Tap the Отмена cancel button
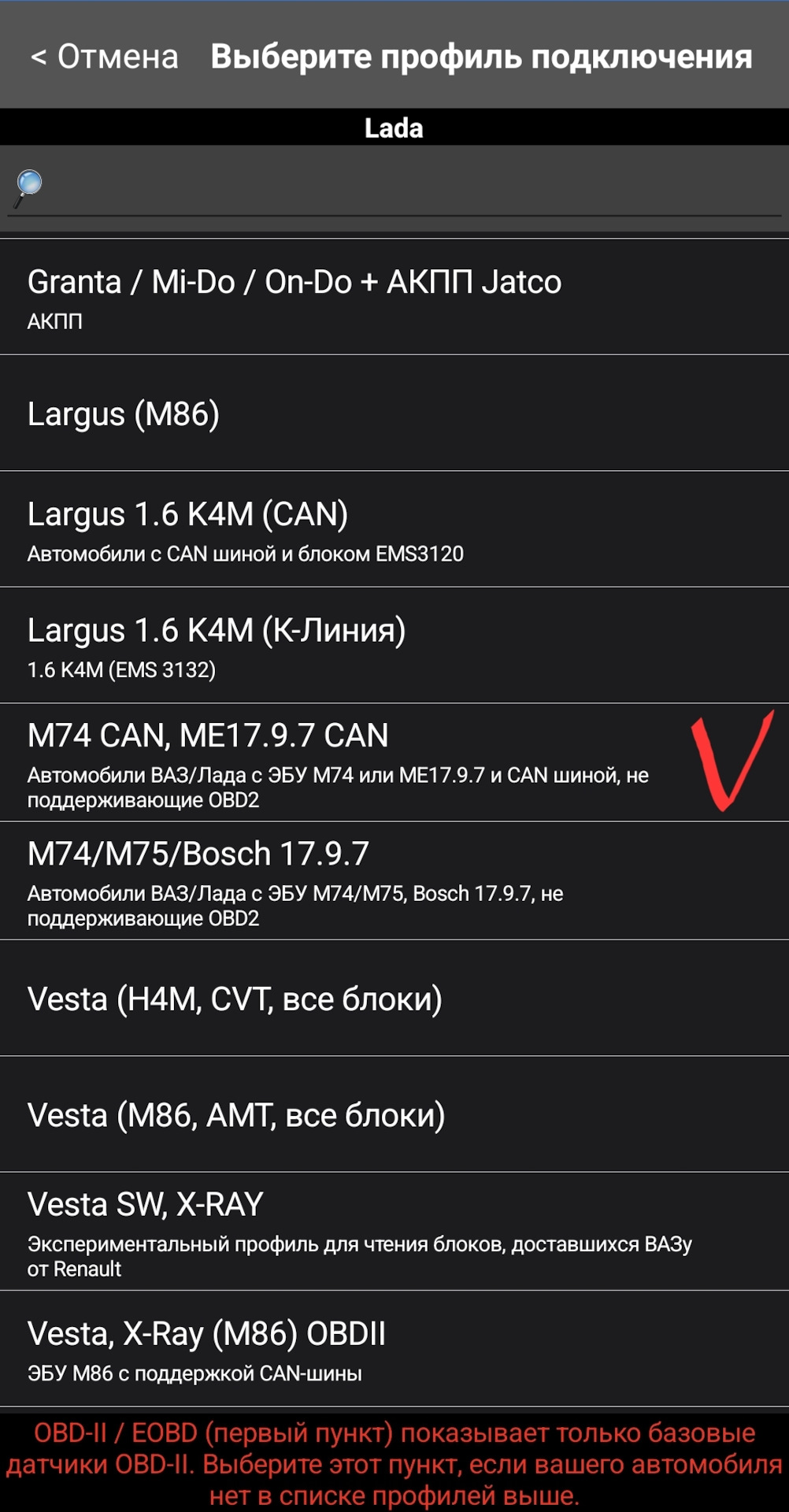The width and height of the screenshot is (789, 1512). 105,57
